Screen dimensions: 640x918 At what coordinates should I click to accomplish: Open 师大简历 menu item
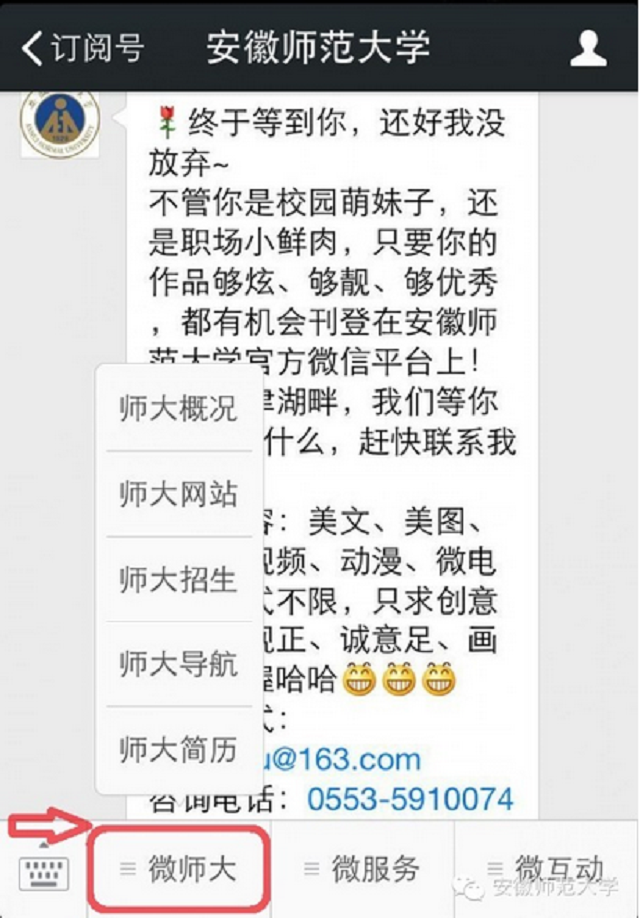(x=179, y=749)
